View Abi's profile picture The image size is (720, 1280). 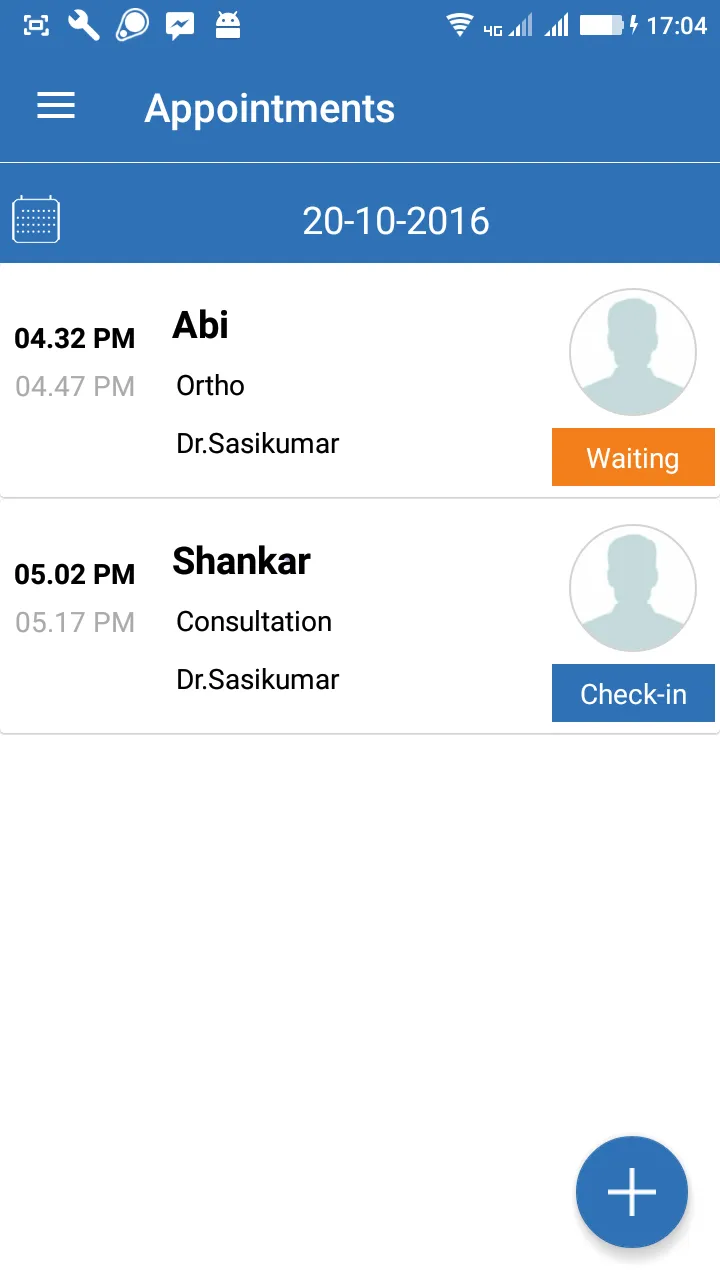click(x=633, y=352)
